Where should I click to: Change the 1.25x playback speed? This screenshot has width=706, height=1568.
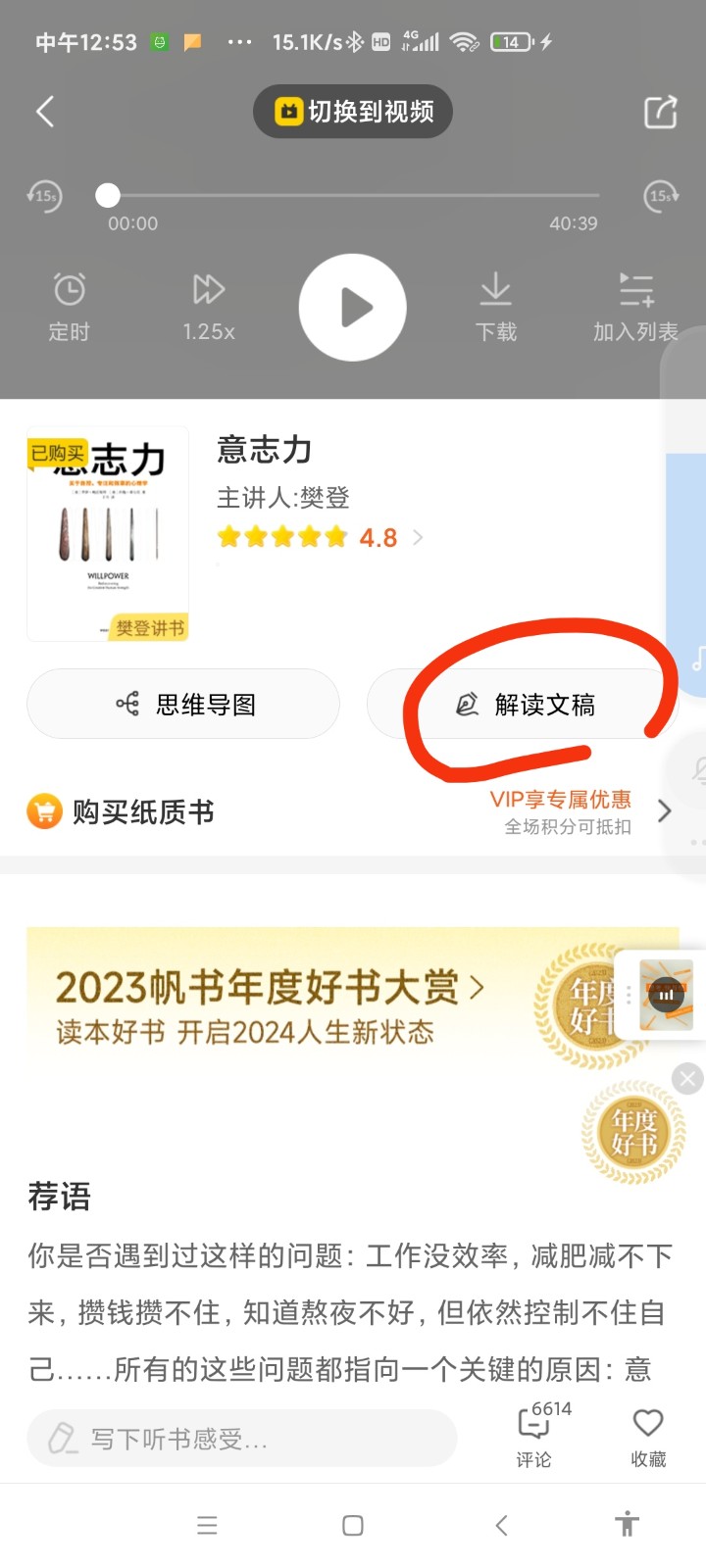pyautogui.click(x=209, y=308)
